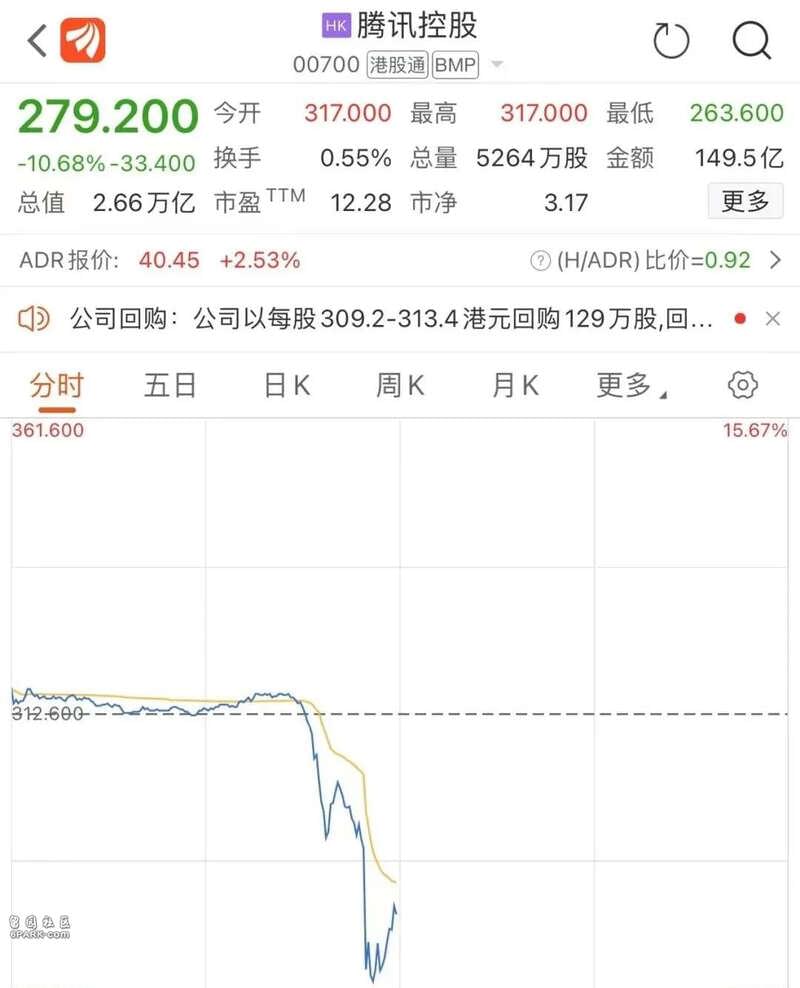Switch to the 日K daily candlestick tab

[x=285, y=384]
